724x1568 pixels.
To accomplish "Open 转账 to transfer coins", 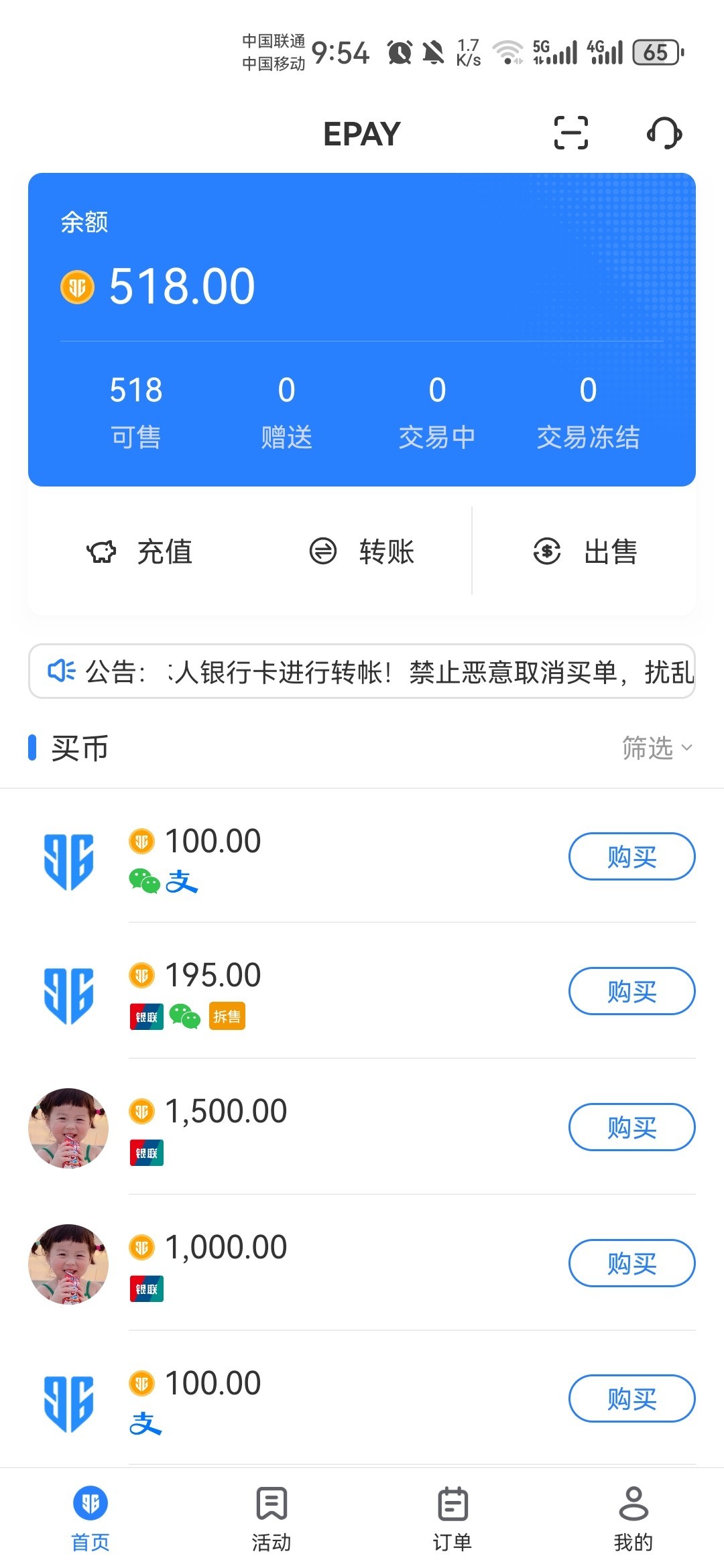I will (362, 551).
